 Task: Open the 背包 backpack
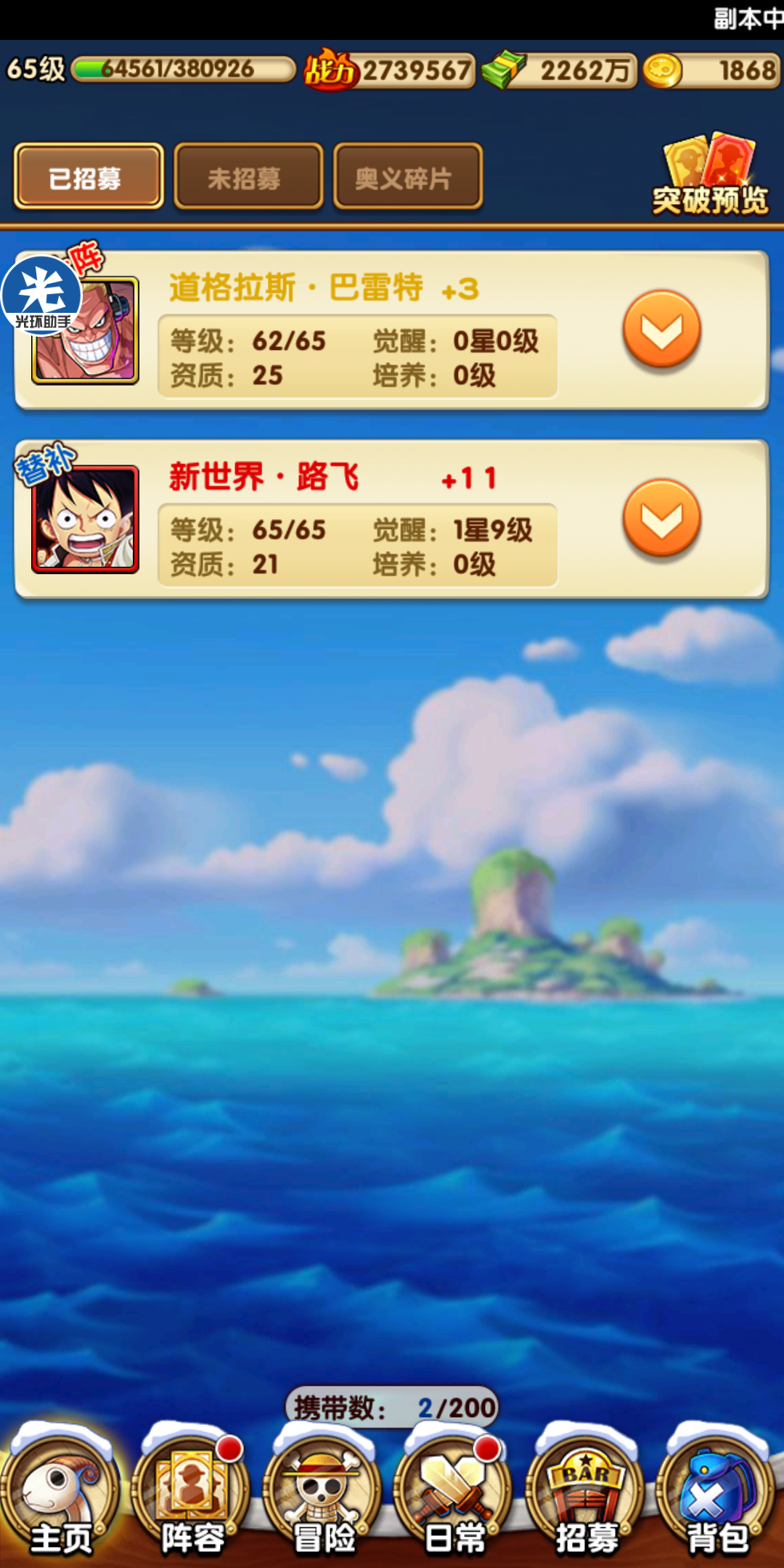(x=717, y=1495)
